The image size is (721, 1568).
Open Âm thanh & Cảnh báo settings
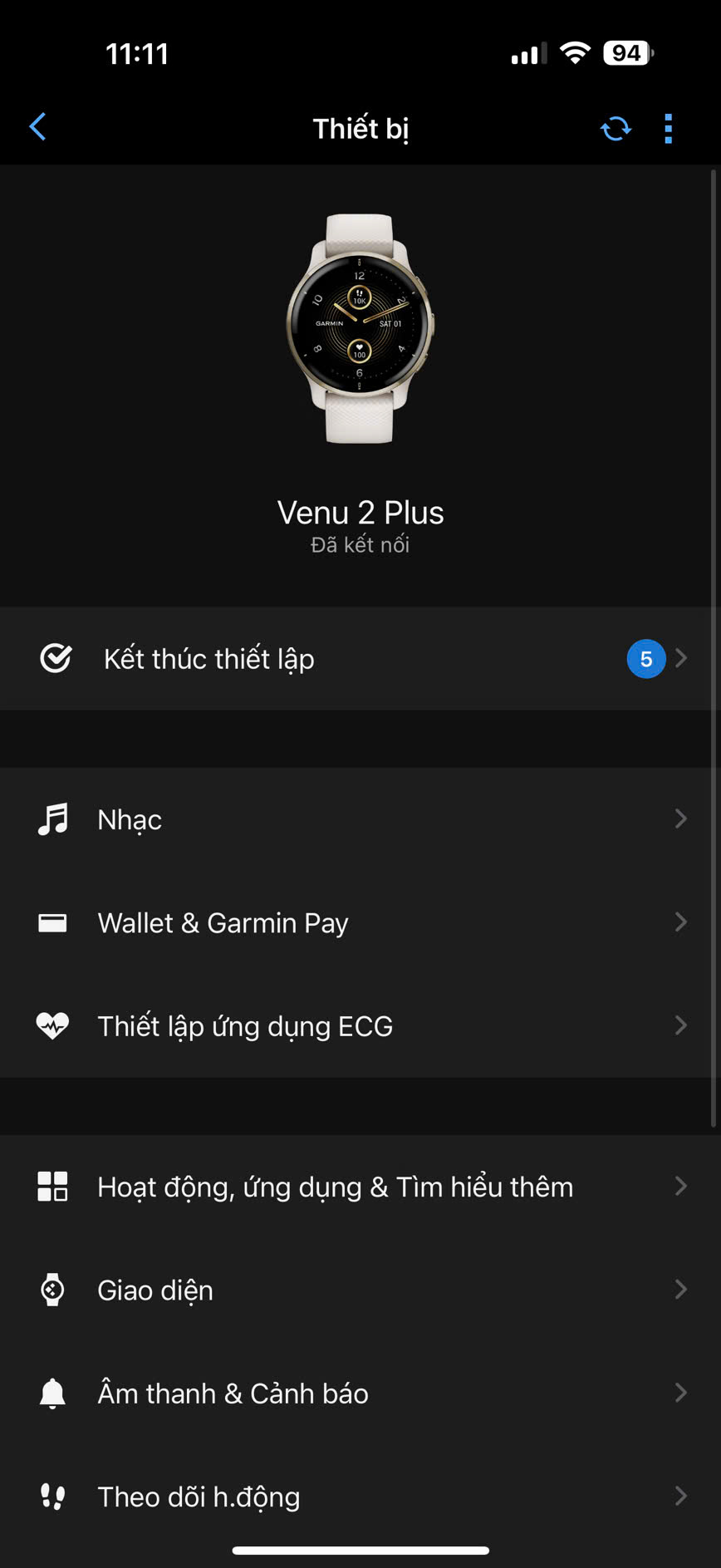(x=359, y=1394)
